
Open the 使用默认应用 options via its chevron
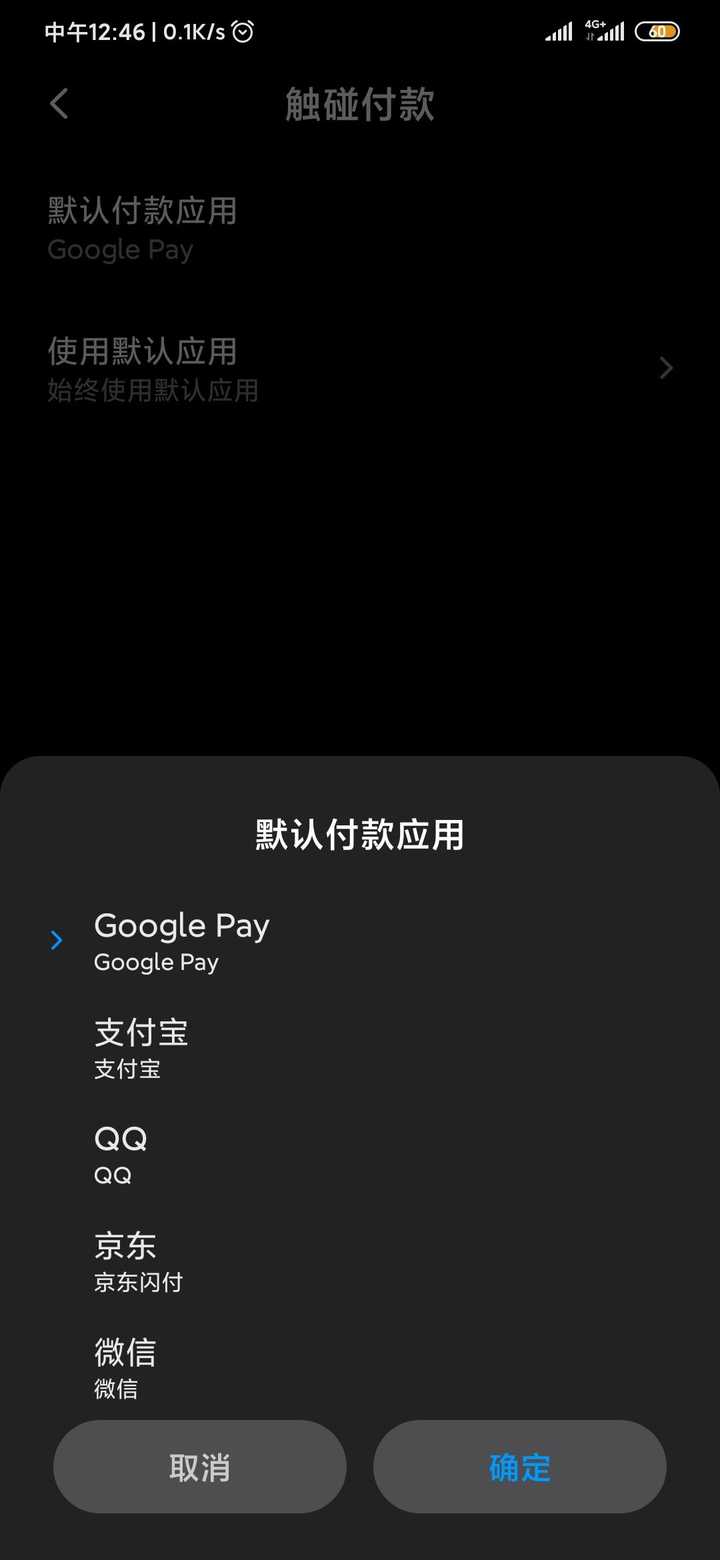point(664,368)
